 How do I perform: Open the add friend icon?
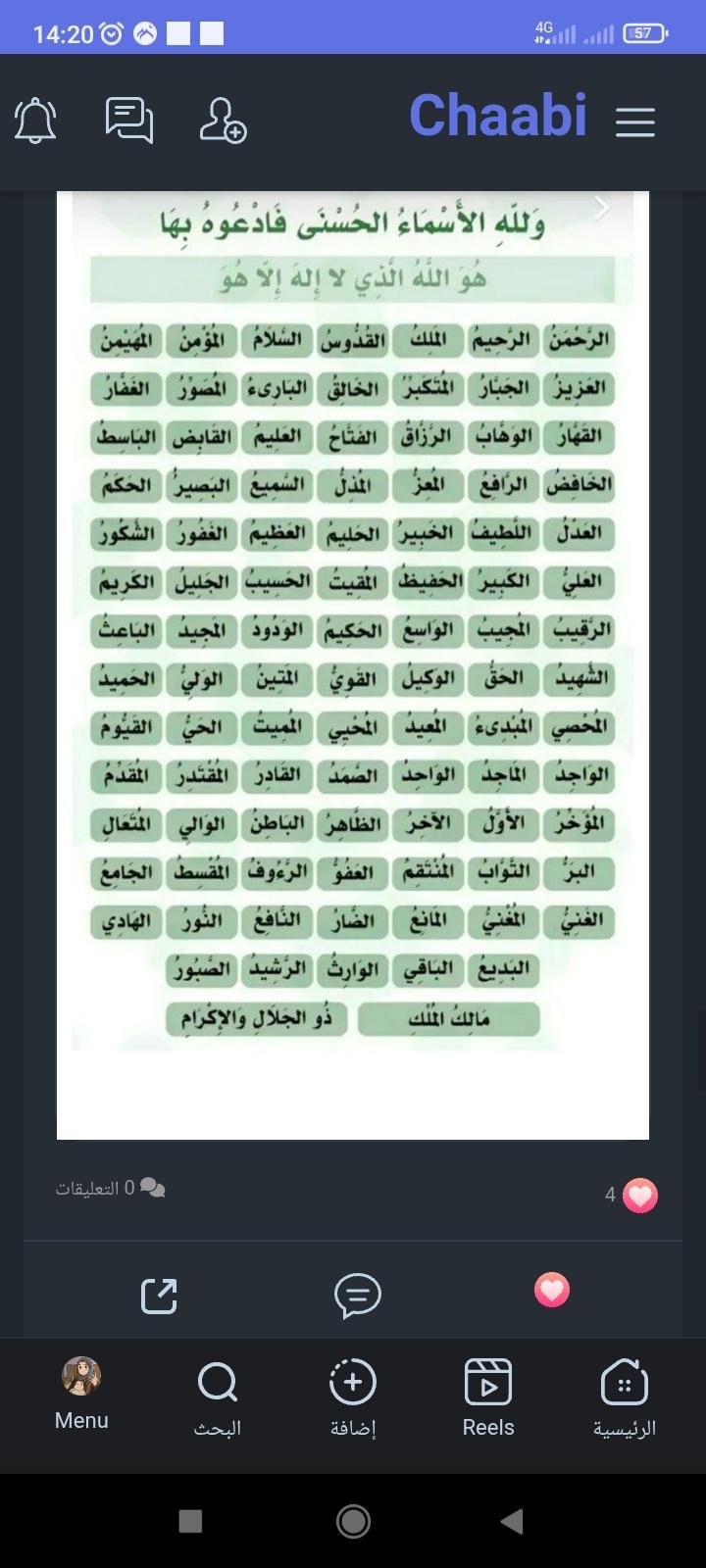coord(223,121)
